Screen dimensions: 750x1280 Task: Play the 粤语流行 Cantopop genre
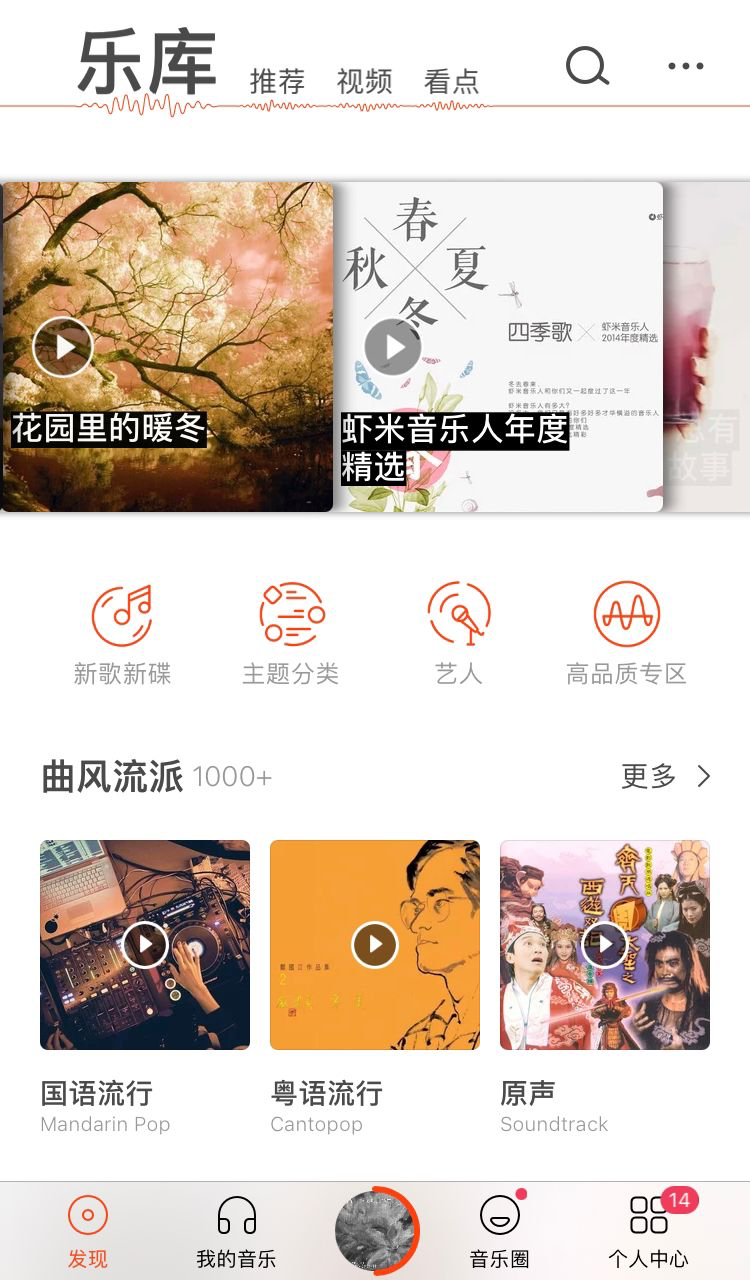click(x=375, y=944)
